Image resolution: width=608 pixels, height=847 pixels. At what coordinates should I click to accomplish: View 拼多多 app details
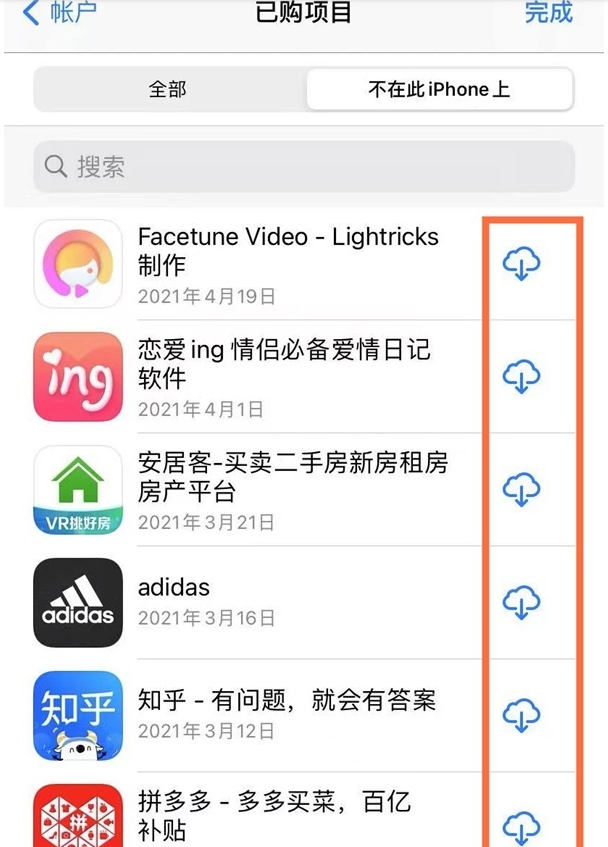tap(274, 815)
